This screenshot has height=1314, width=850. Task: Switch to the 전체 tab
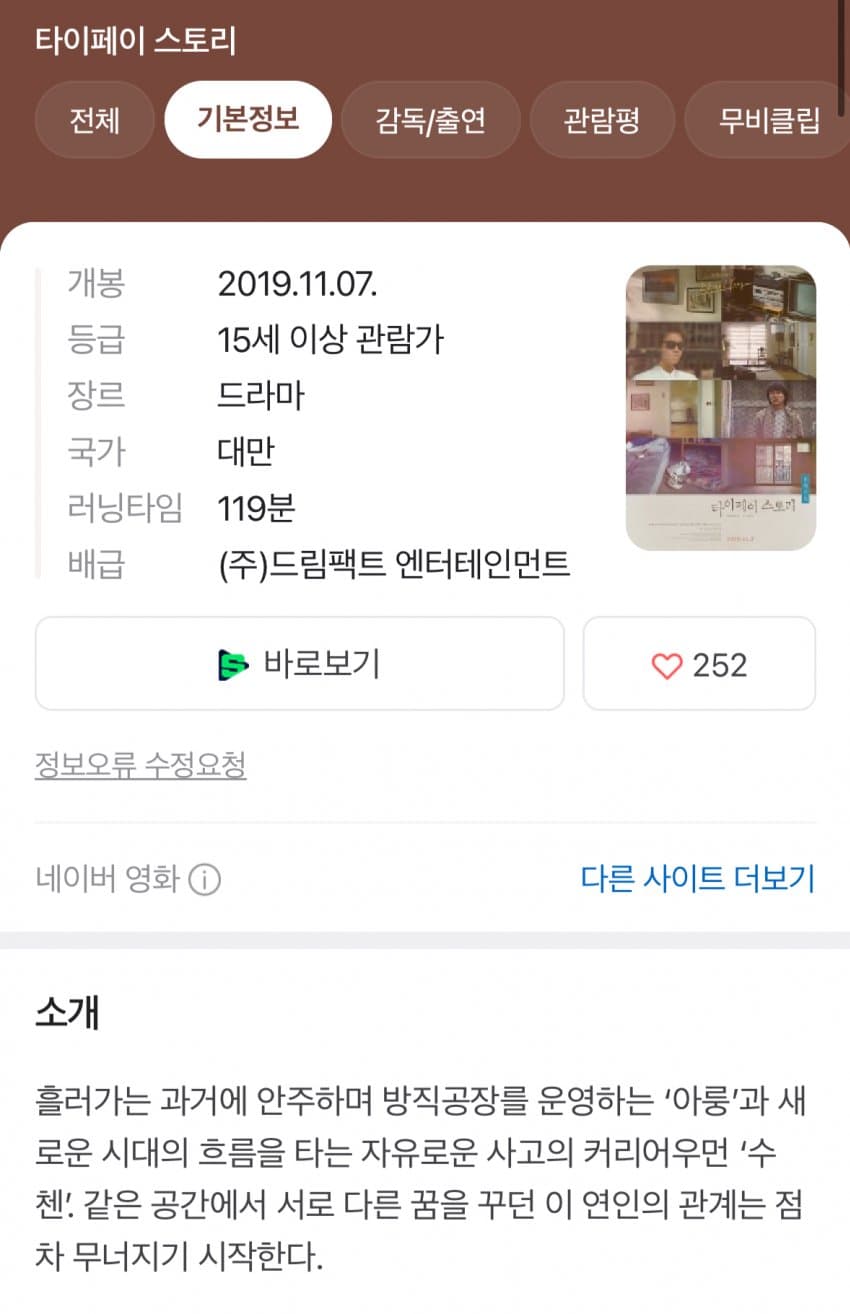(x=95, y=120)
